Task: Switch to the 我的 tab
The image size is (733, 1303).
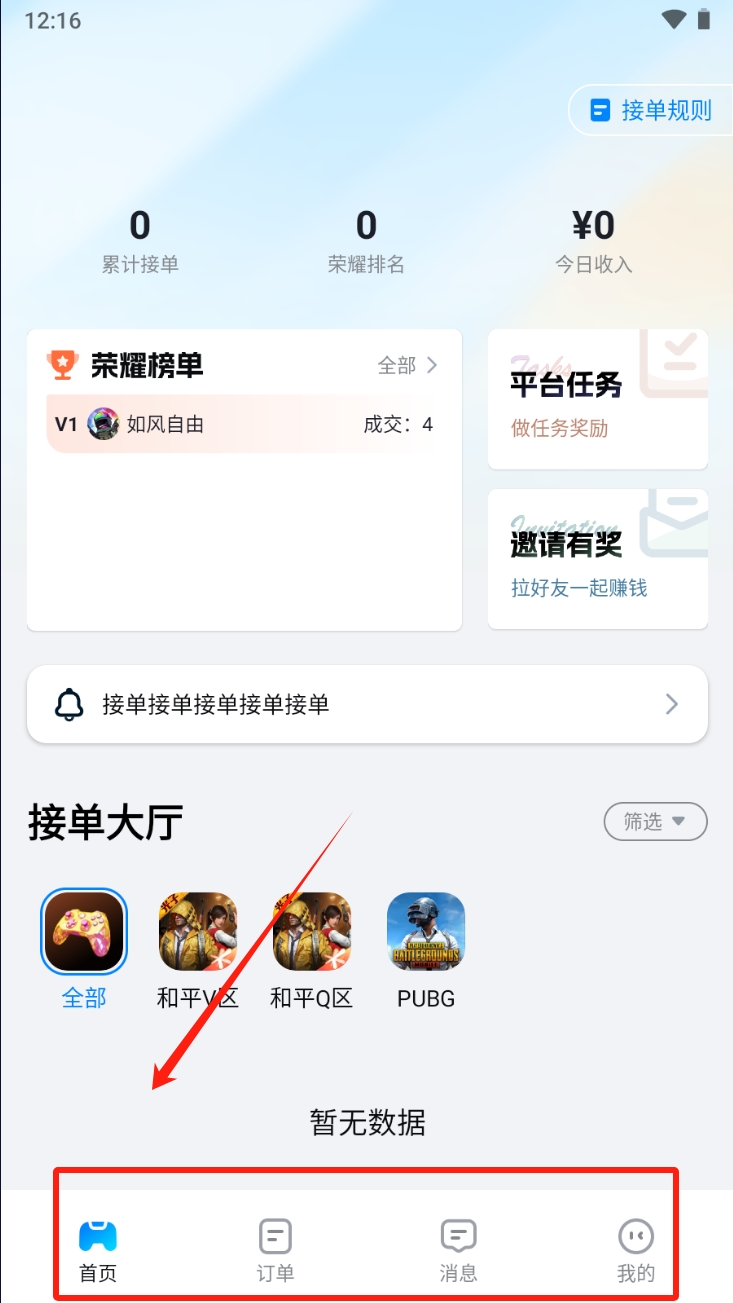Action: point(635,1250)
